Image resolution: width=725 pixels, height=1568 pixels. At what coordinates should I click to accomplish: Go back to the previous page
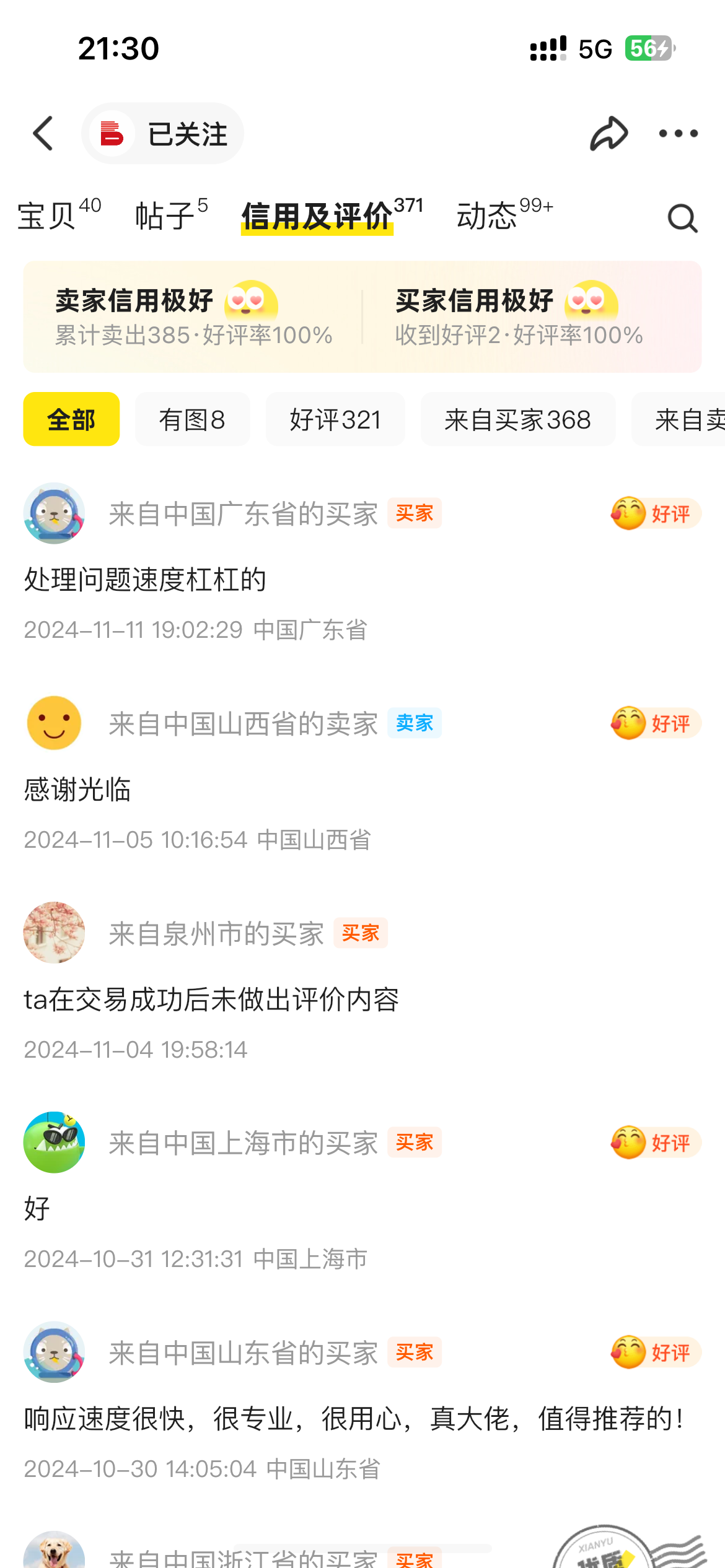tap(43, 134)
